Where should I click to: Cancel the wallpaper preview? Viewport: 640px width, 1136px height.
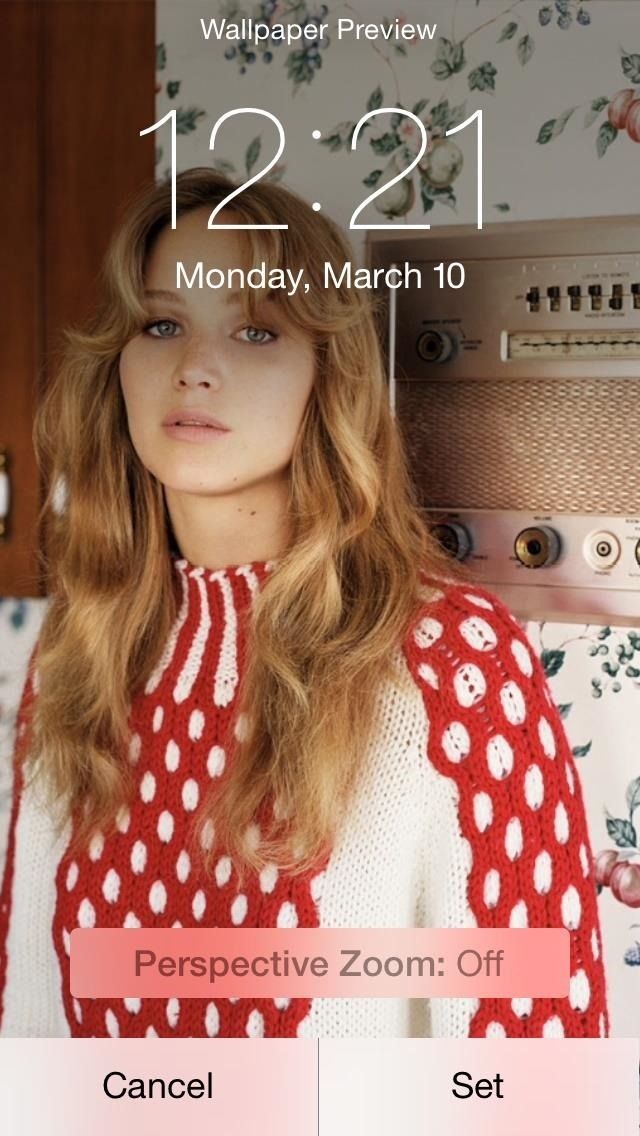click(158, 1086)
